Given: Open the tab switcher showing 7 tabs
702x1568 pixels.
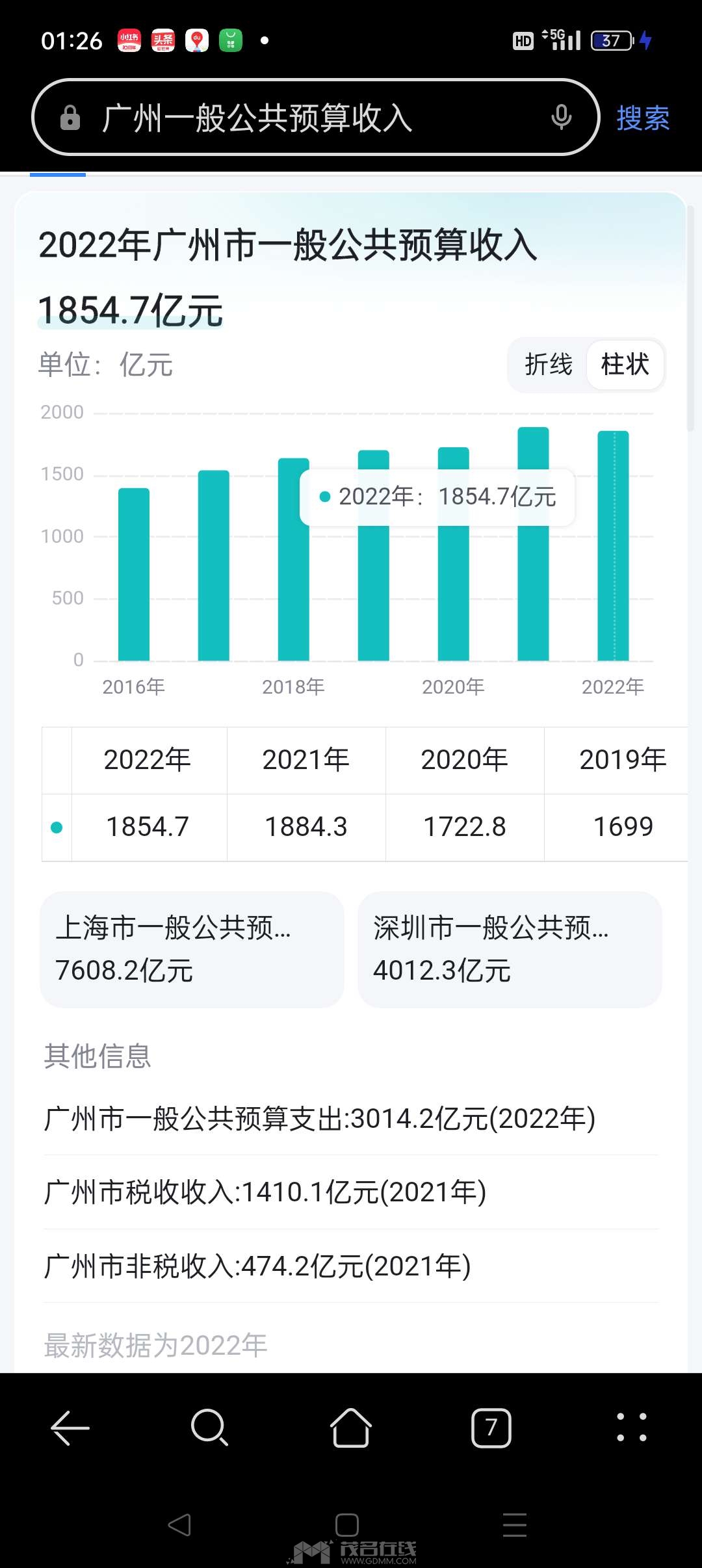Looking at the screenshot, I should point(491,1428).
